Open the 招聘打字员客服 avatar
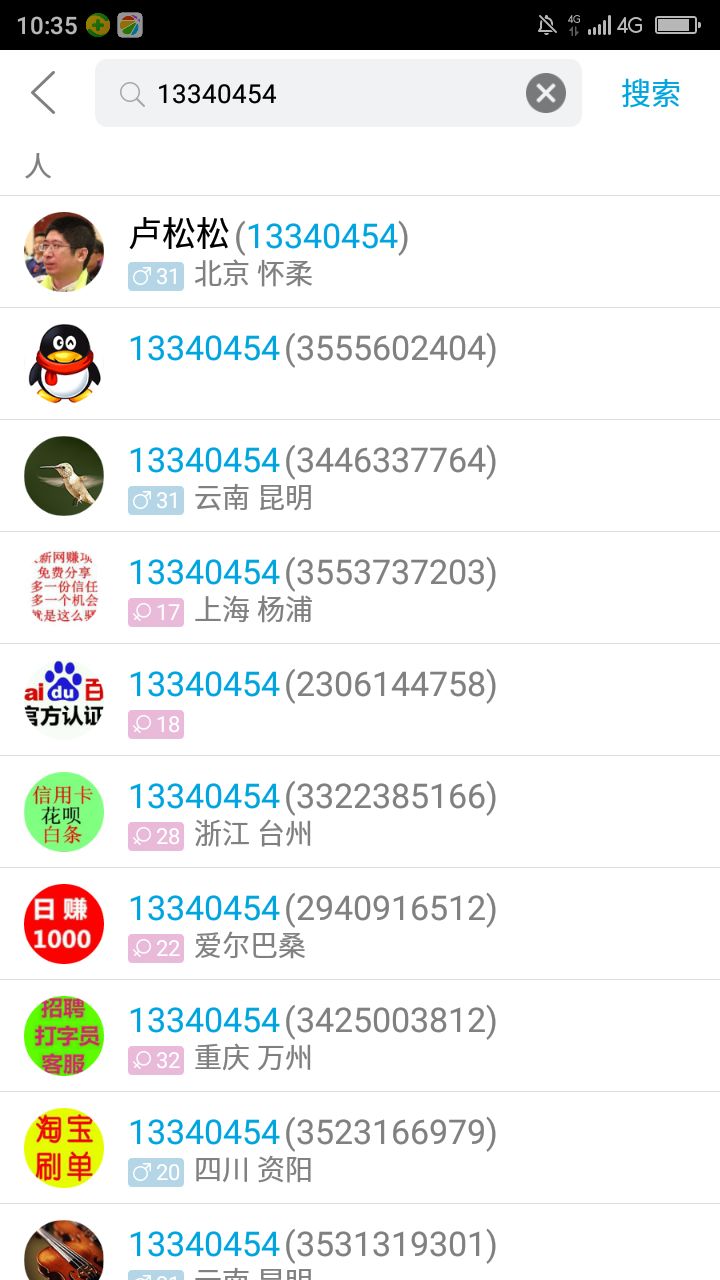Image resolution: width=720 pixels, height=1280 pixels. tap(63, 1035)
